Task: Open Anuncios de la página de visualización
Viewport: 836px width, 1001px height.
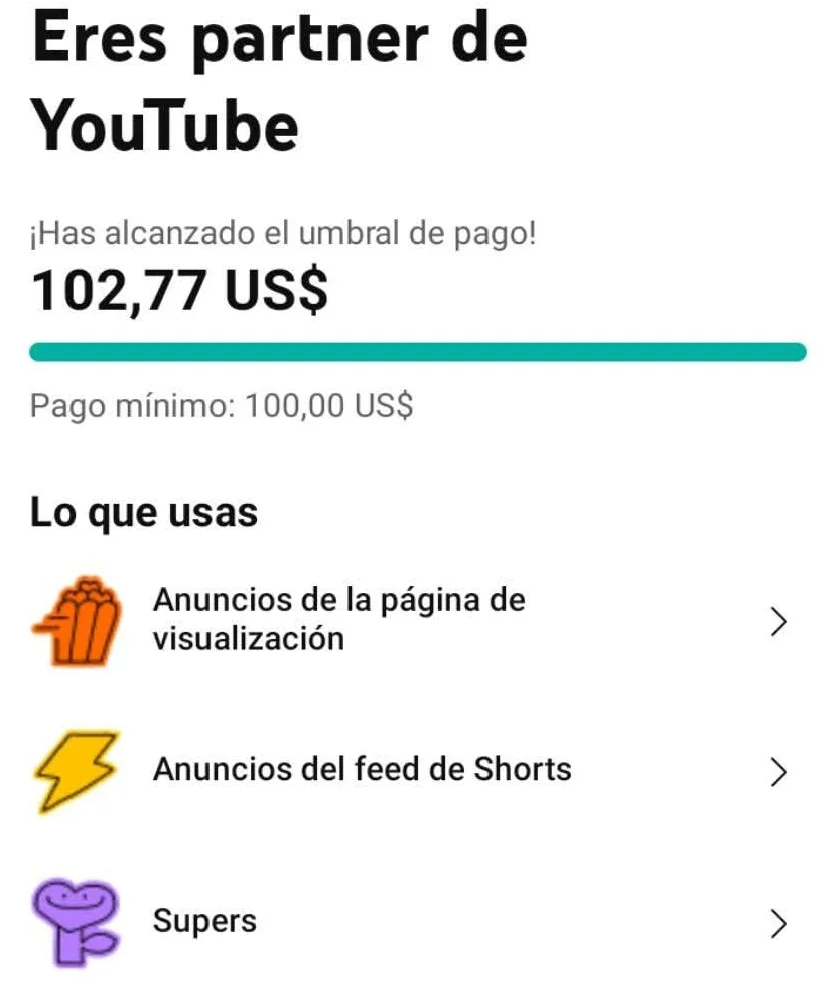Action: tap(338, 620)
